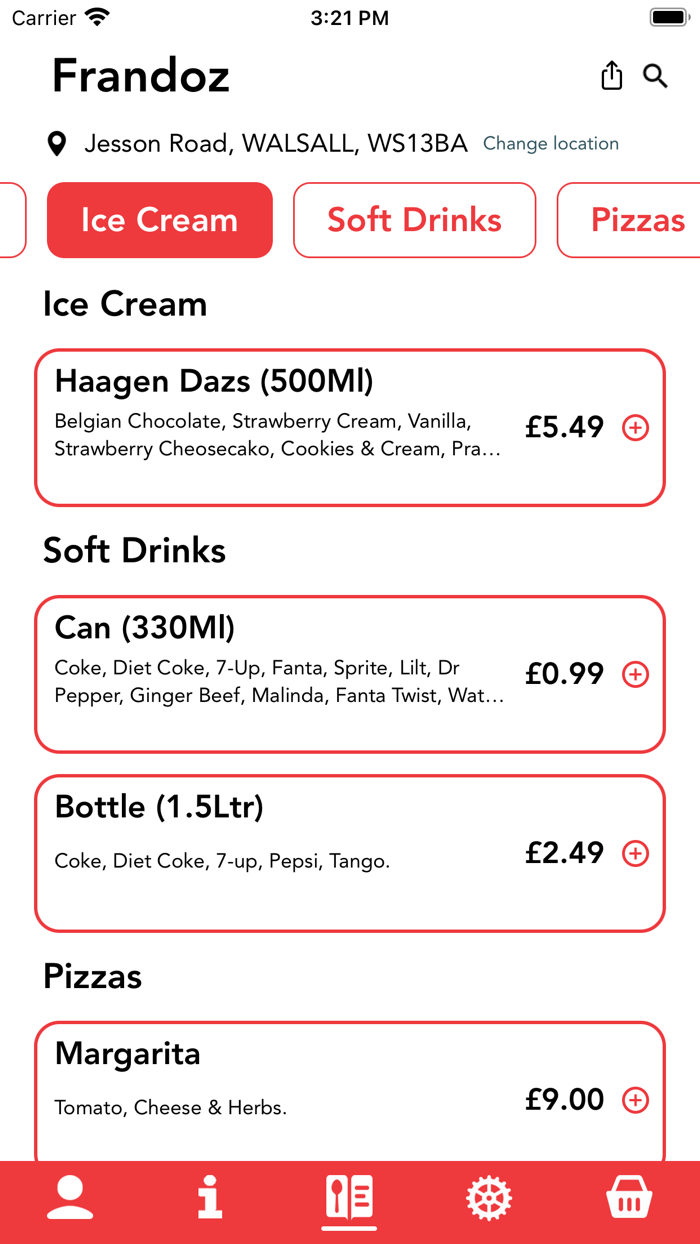Add the Margarita pizza with the plus icon

click(635, 1100)
